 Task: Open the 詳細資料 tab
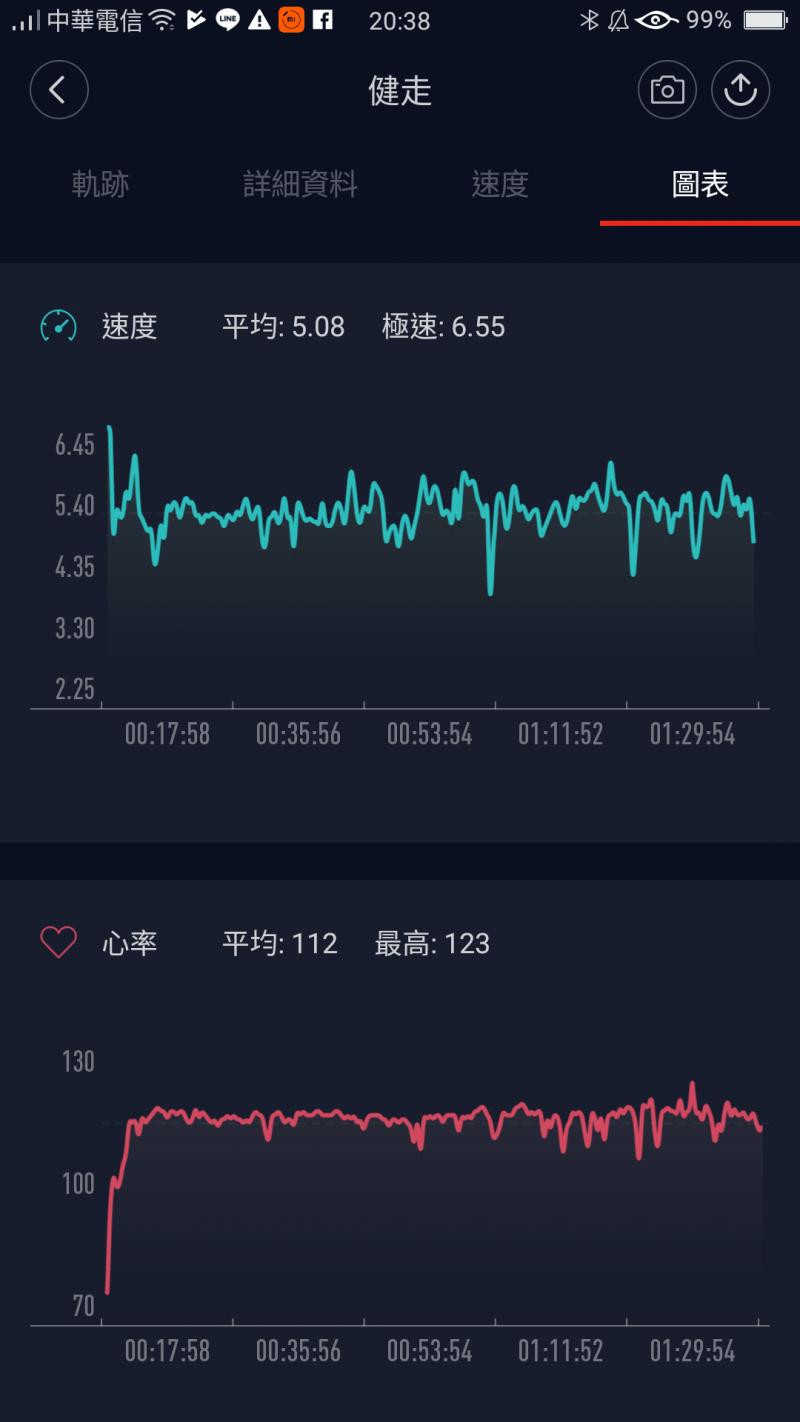coord(300,184)
